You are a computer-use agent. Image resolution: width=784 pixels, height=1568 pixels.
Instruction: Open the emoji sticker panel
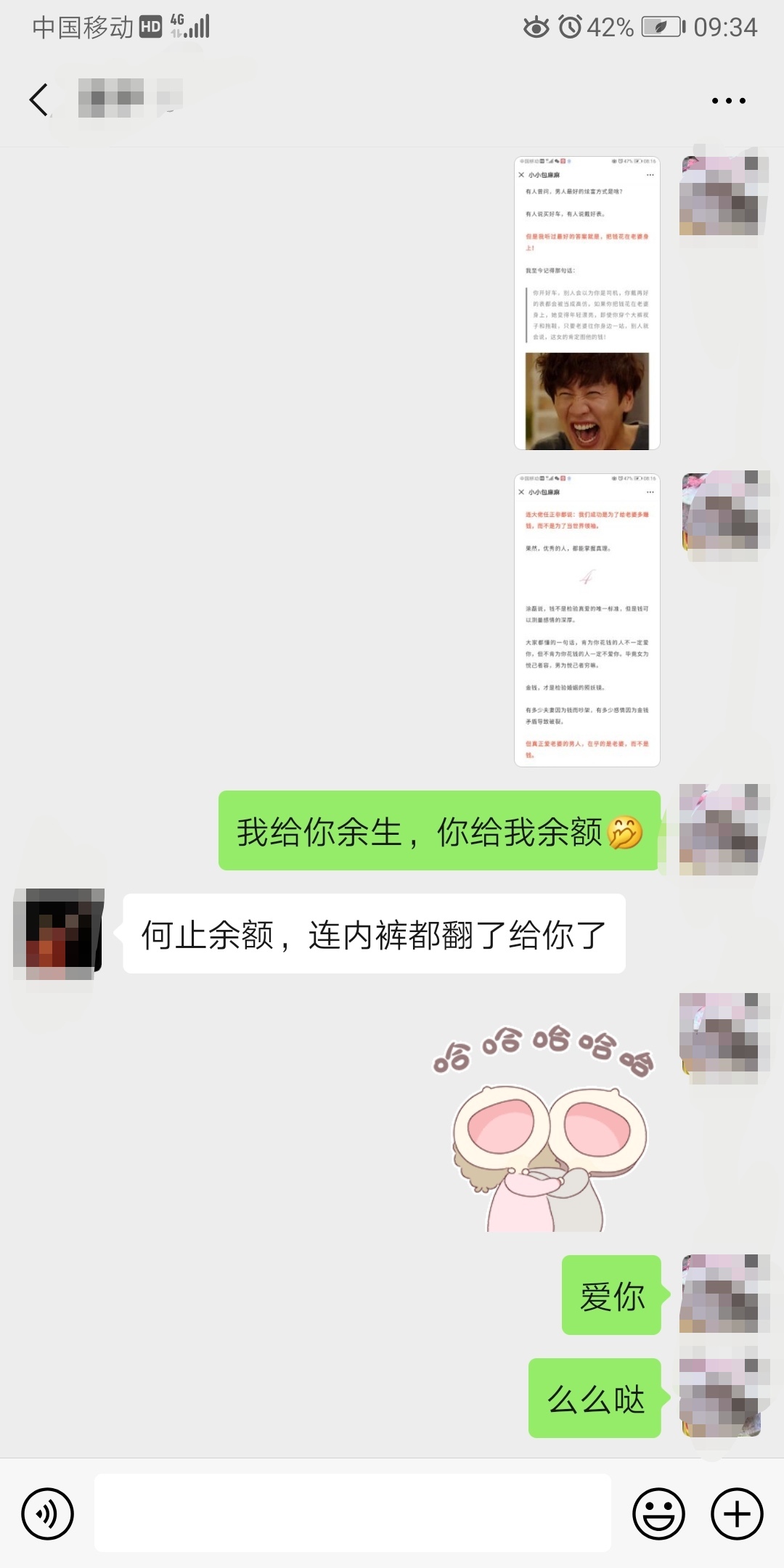click(x=658, y=1514)
